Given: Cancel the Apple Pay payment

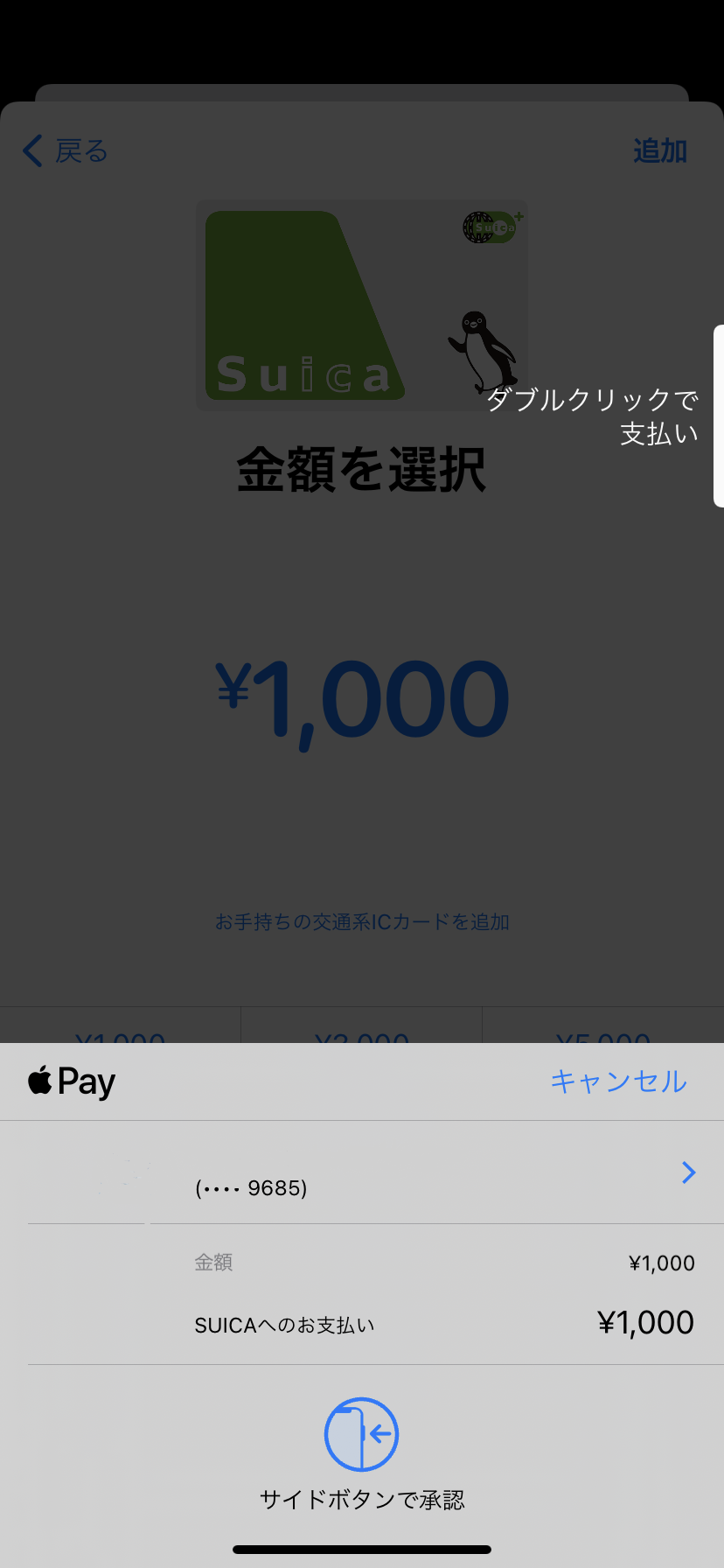Looking at the screenshot, I should [x=618, y=1081].
